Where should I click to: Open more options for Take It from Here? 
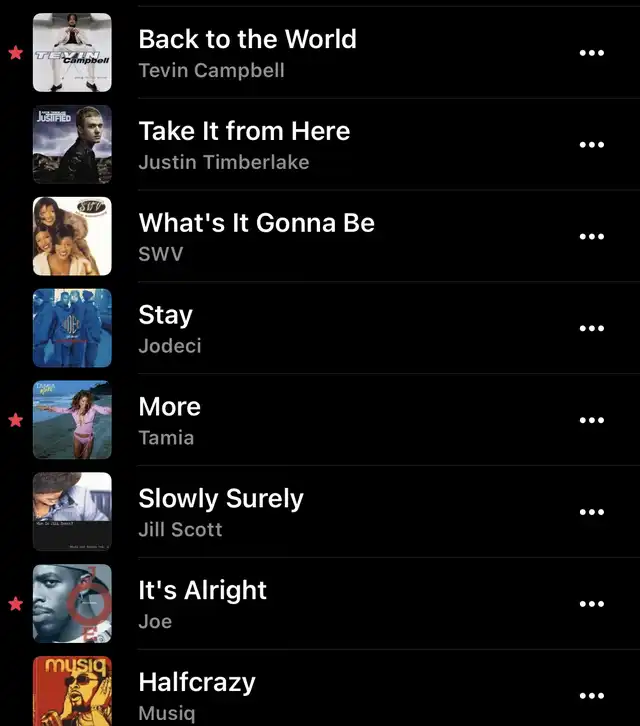click(592, 145)
